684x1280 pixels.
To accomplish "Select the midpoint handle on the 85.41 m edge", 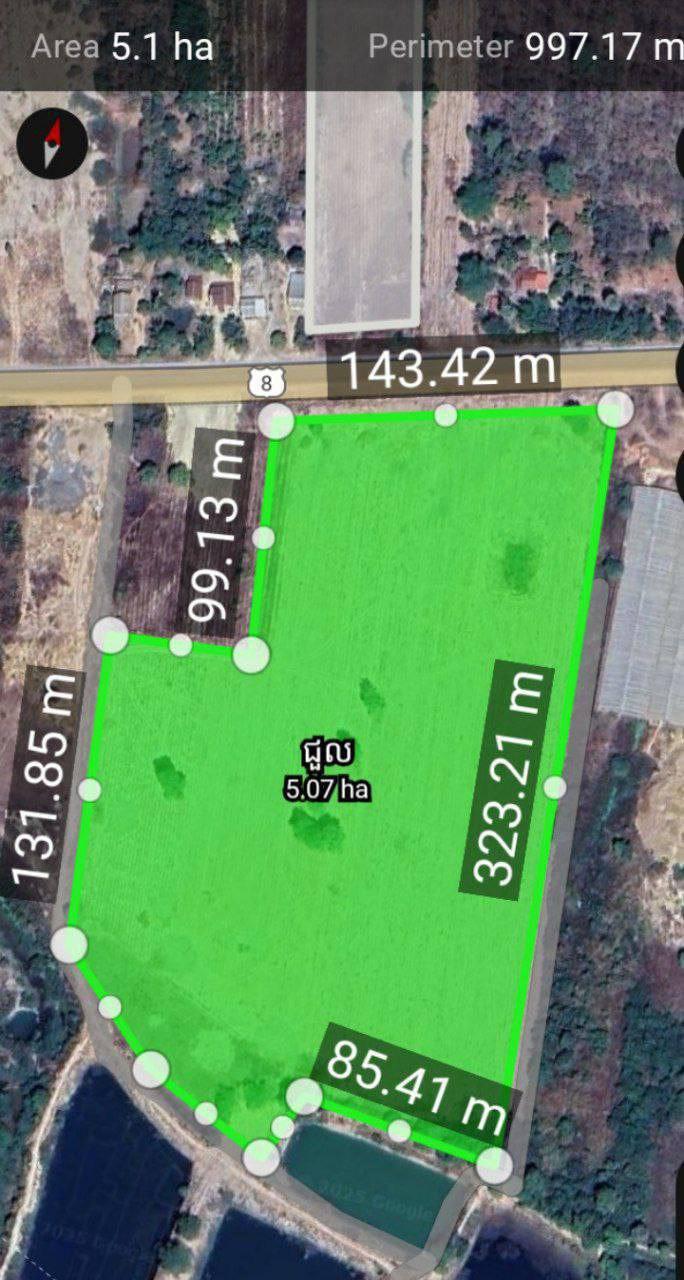I will [x=399, y=1131].
